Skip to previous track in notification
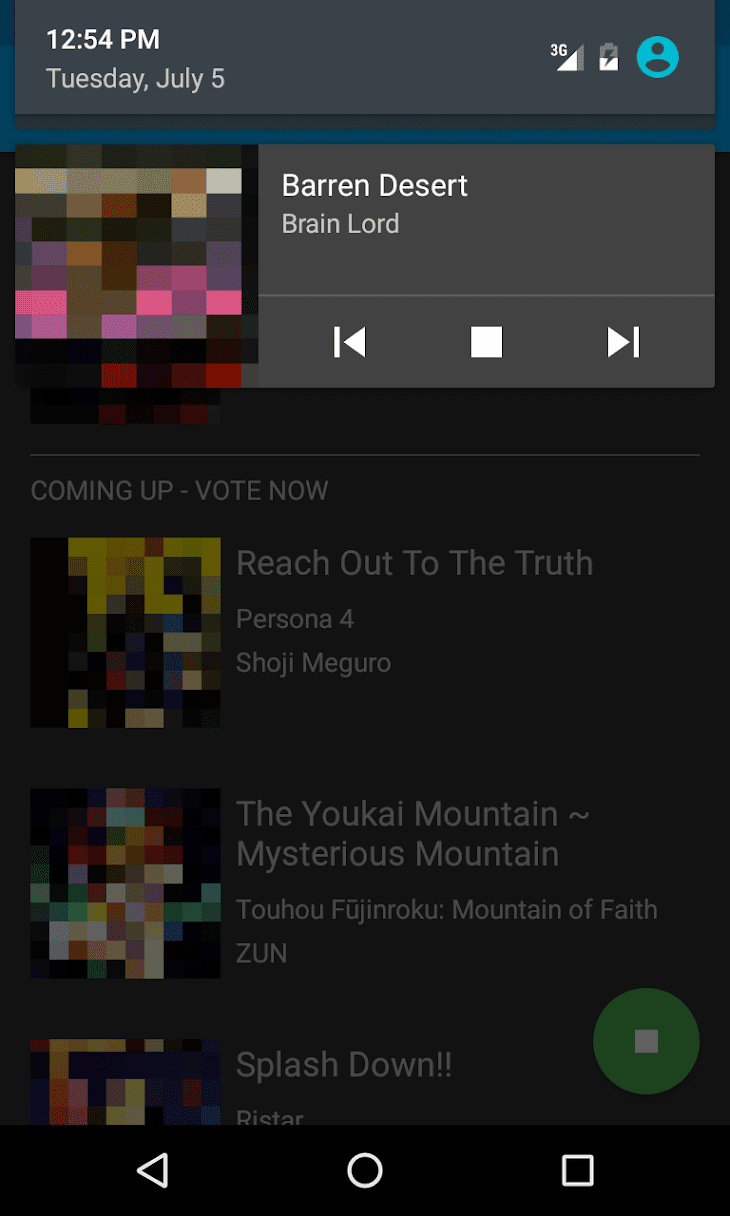This screenshot has height=1216, width=730. point(349,342)
